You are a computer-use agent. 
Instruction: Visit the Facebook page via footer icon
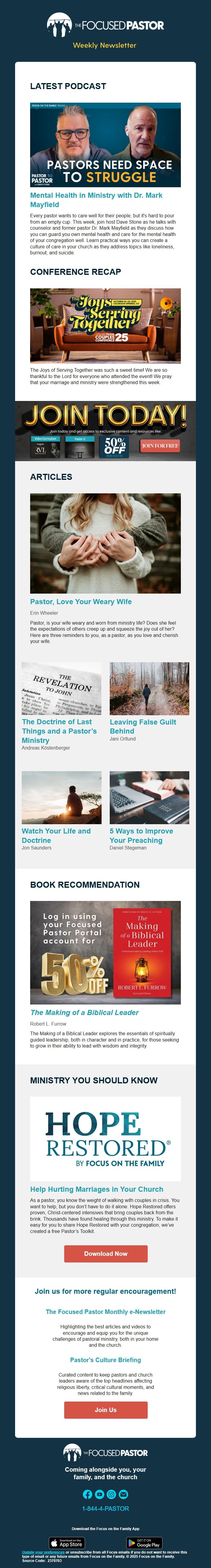87,1494
